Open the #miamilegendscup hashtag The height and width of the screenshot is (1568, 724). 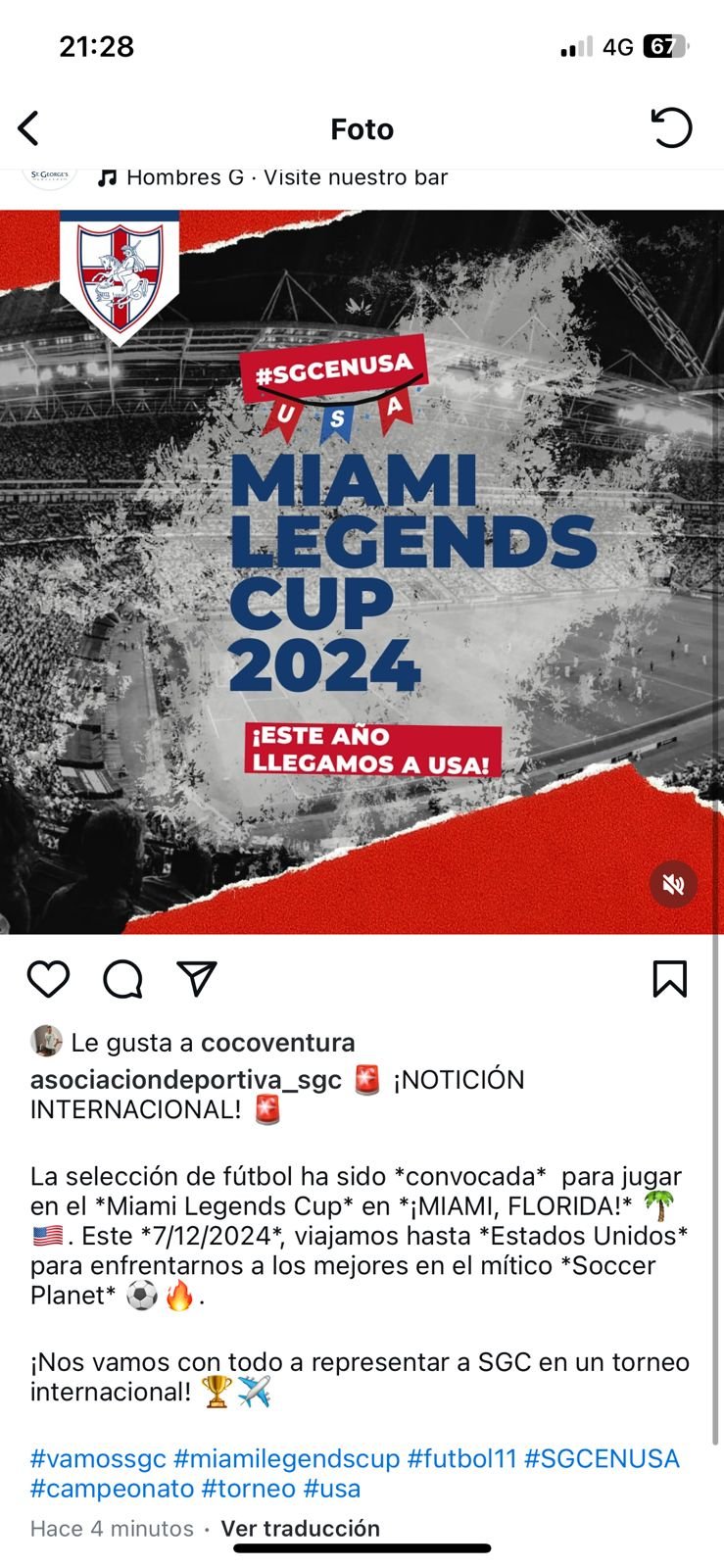(287, 1458)
